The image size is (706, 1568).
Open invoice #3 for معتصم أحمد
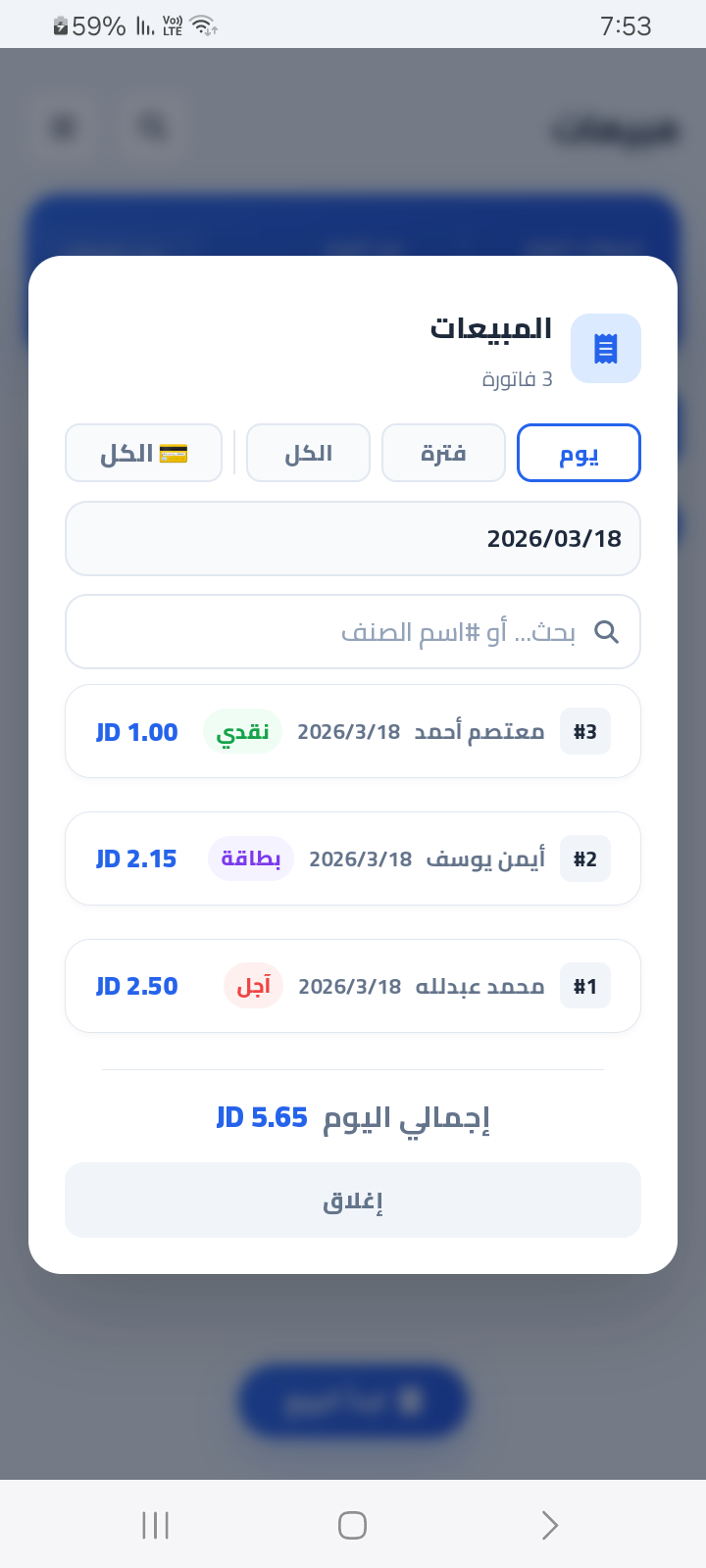point(353,731)
